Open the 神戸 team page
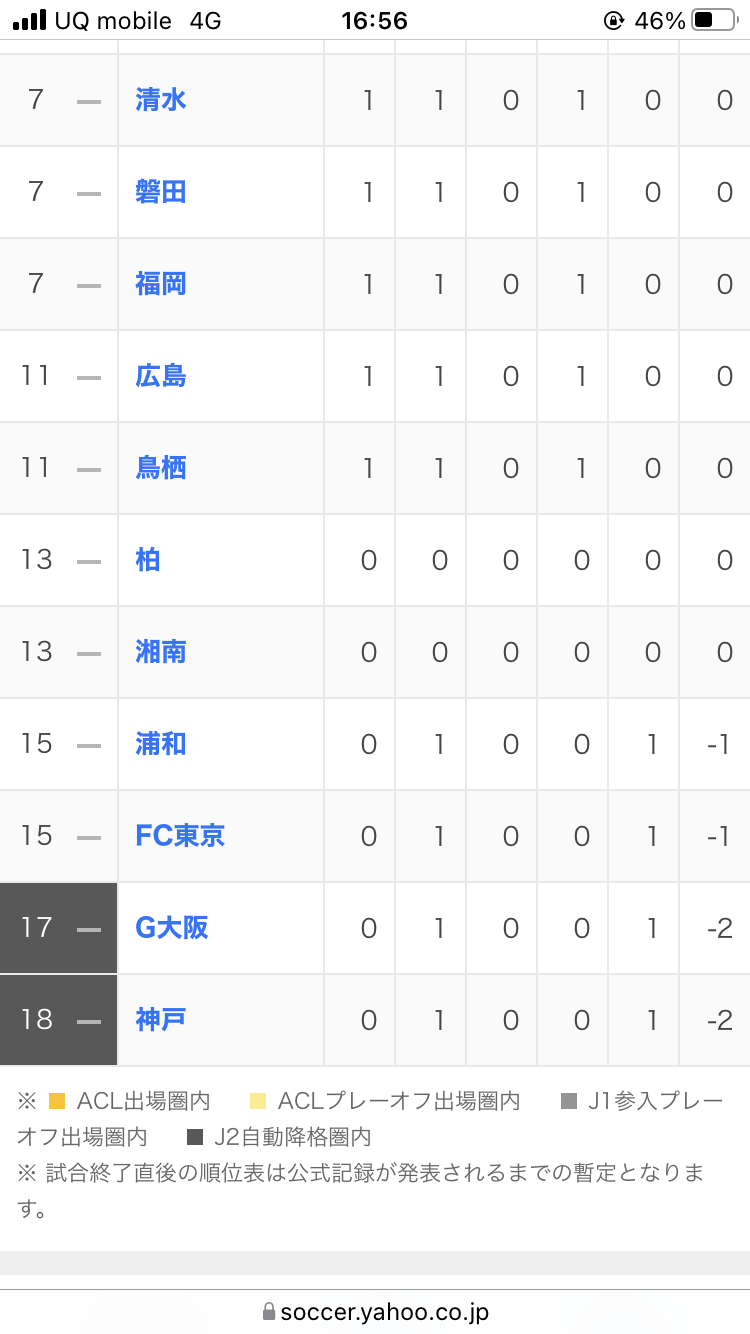 click(161, 1020)
